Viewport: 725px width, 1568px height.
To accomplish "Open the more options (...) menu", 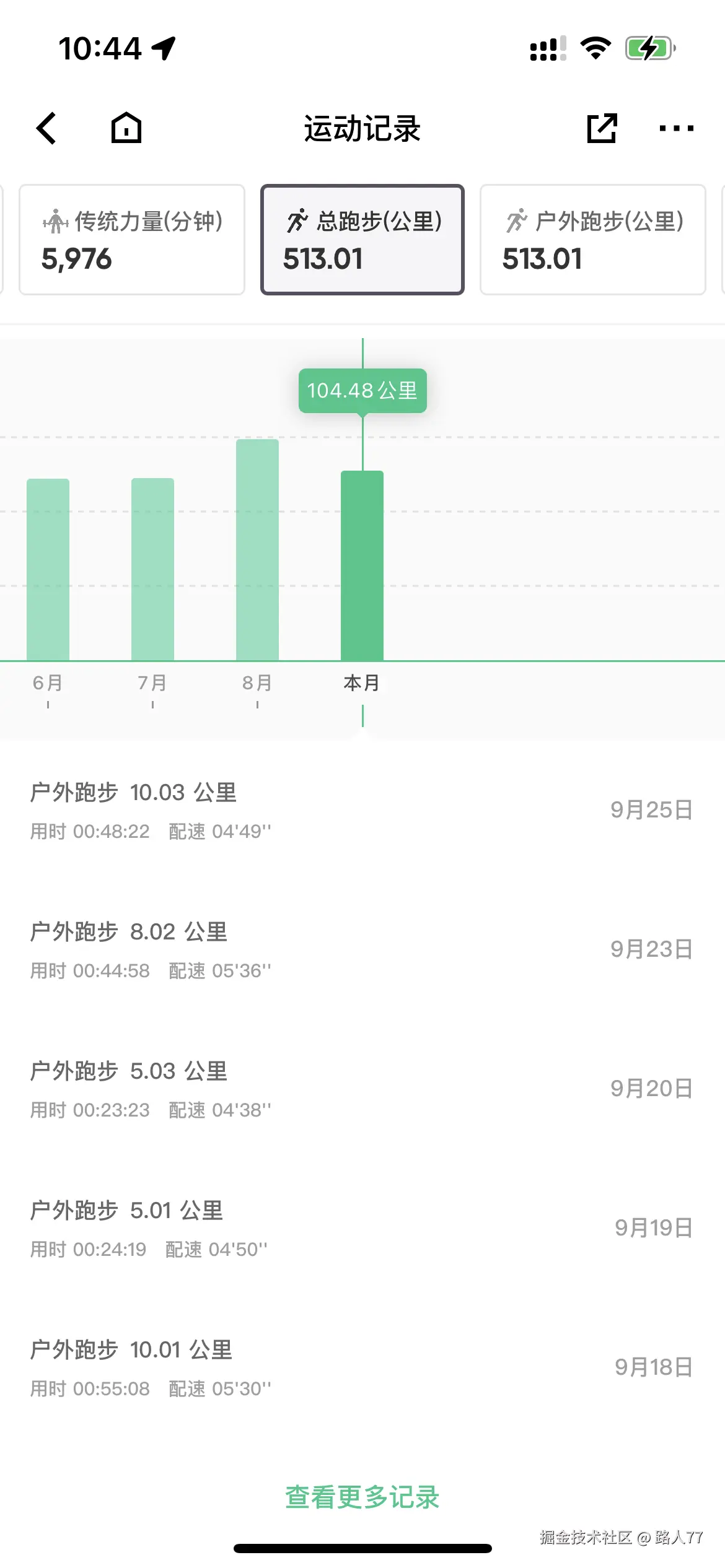I will tap(677, 128).
